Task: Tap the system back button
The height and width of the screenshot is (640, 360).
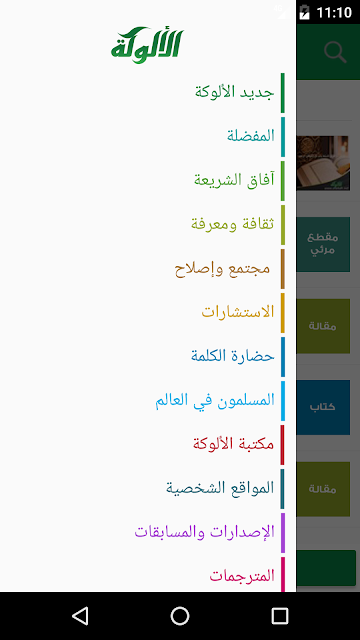Action: [x=80, y=616]
